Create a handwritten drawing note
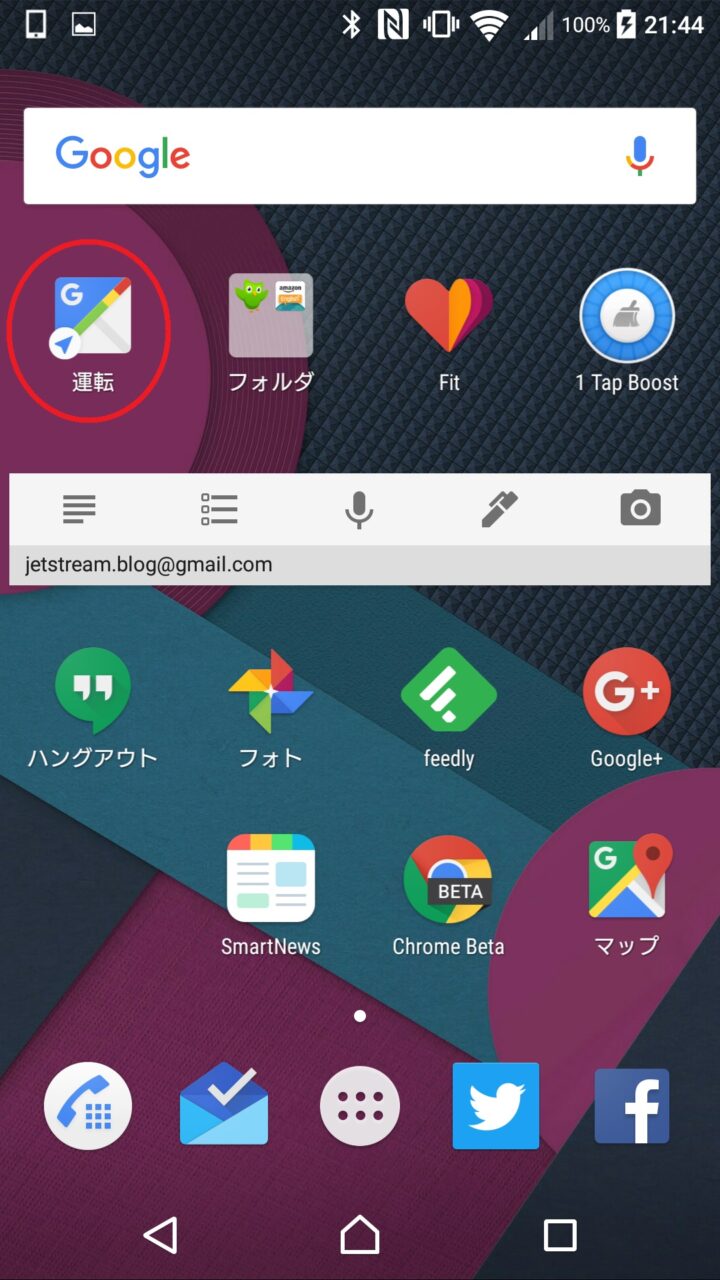 click(499, 509)
